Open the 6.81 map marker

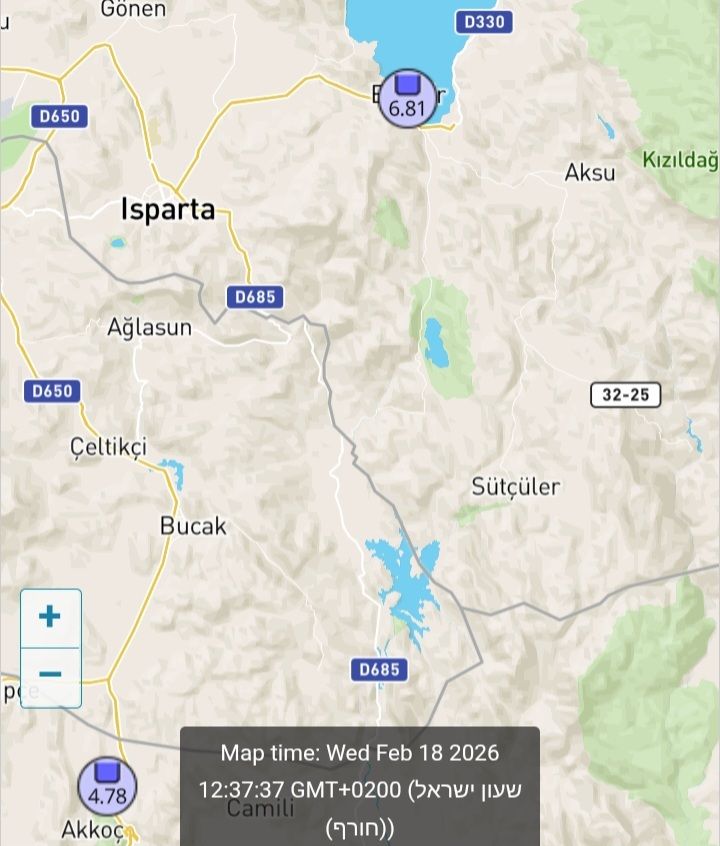(x=407, y=99)
